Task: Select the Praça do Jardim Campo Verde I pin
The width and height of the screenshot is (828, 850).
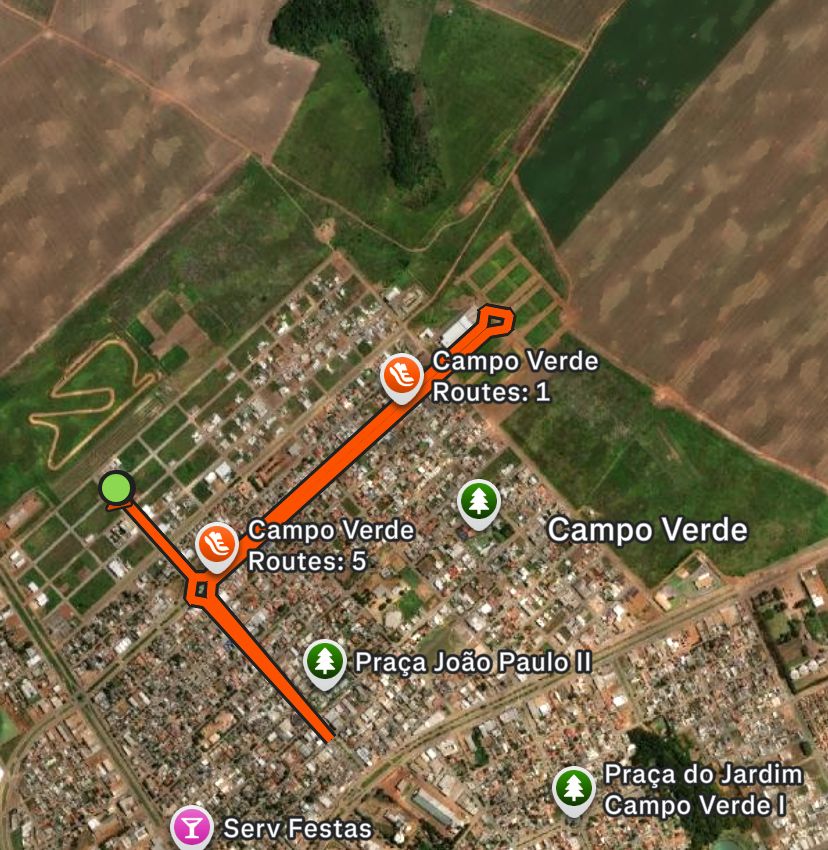Action: tap(573, 788)
